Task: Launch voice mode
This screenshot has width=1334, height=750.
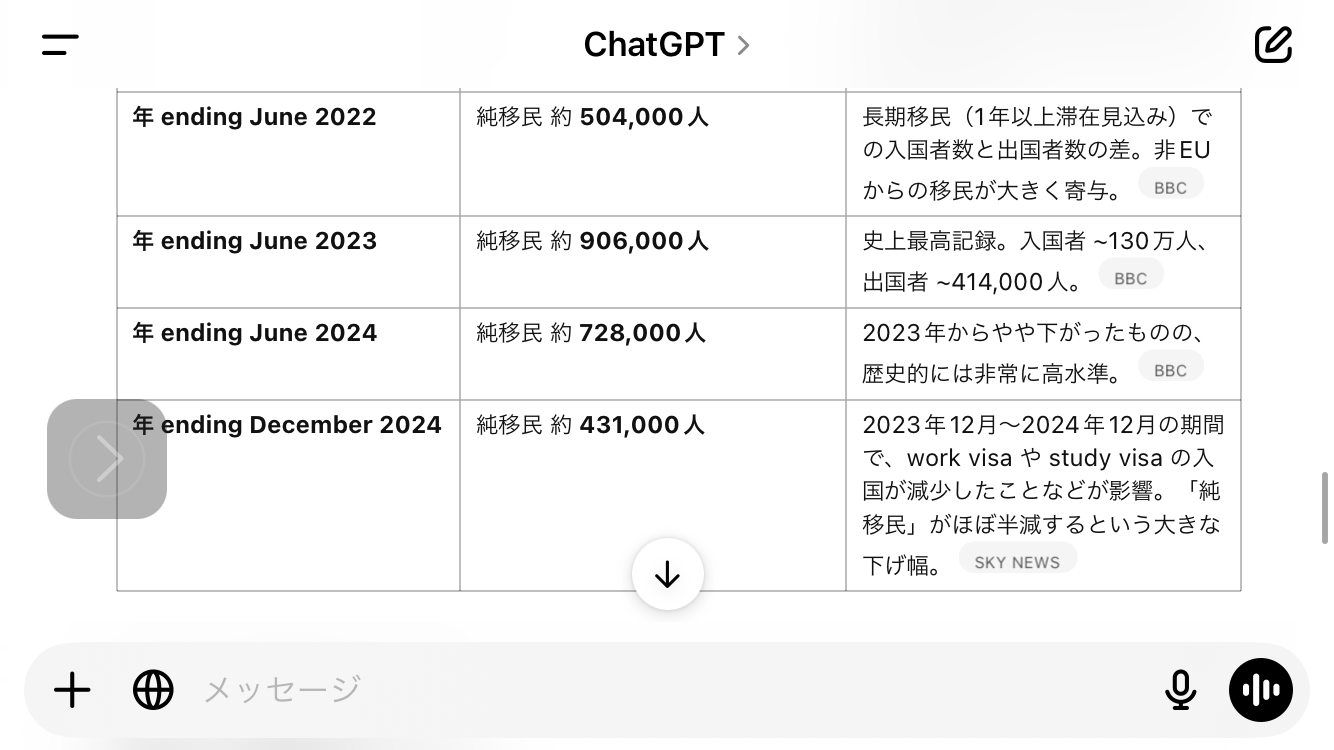Action: [x=1260, y=690]
